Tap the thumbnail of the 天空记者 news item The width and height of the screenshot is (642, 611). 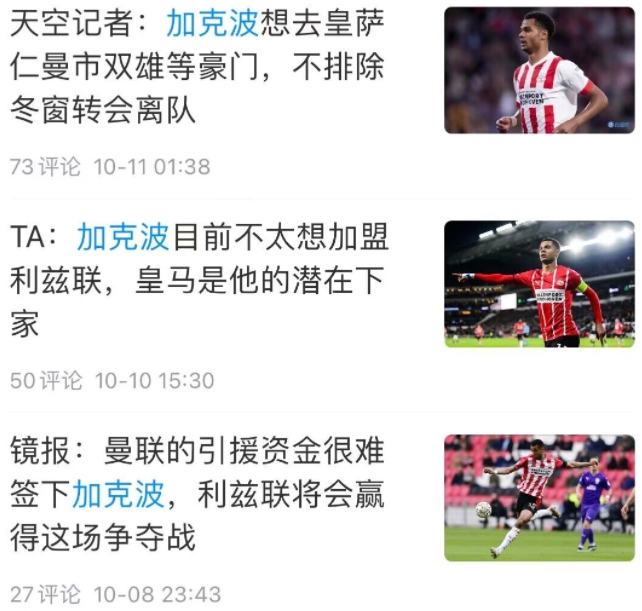540,70
